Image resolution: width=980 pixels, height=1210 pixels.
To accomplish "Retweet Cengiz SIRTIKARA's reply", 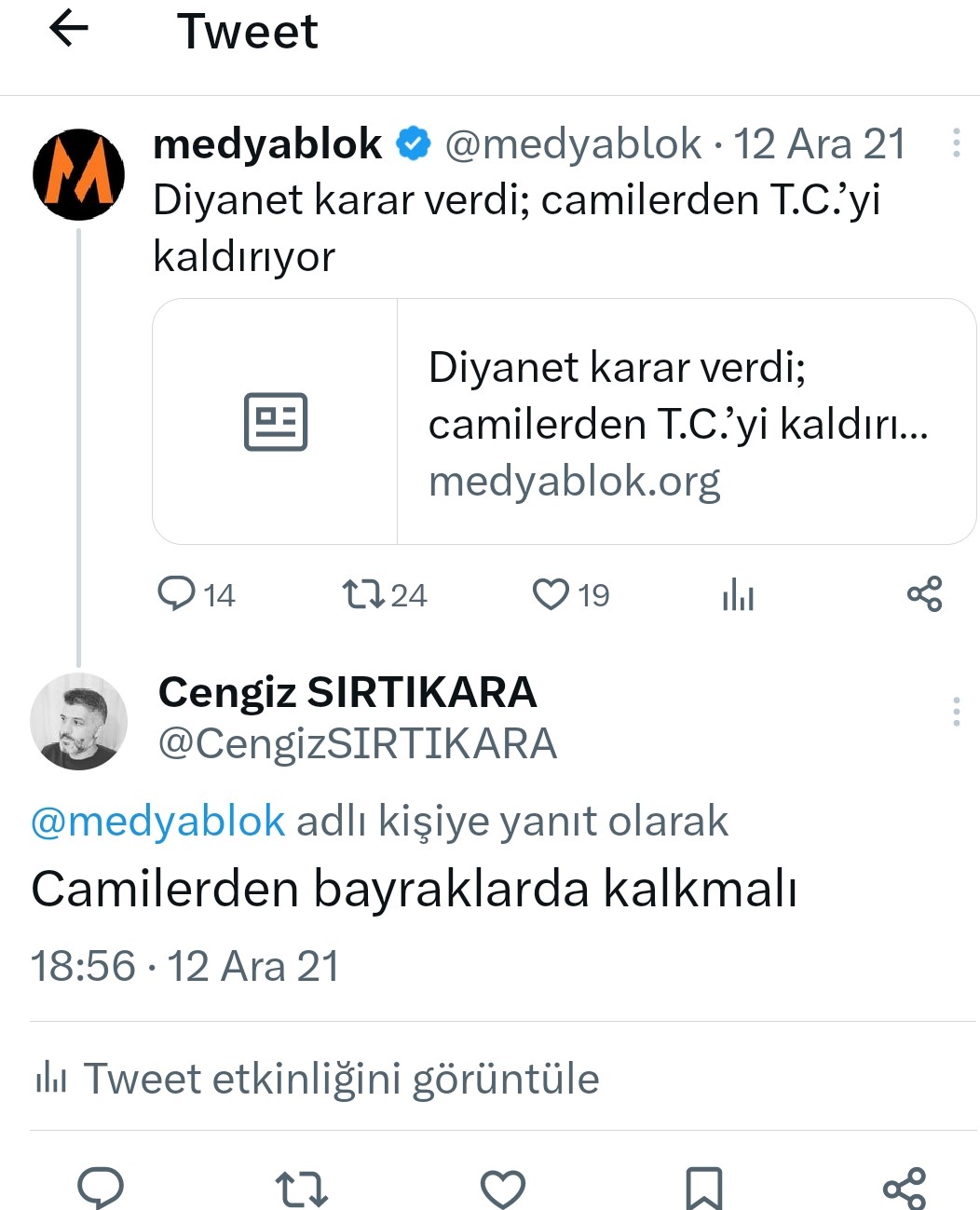I will click(302, 1188).
